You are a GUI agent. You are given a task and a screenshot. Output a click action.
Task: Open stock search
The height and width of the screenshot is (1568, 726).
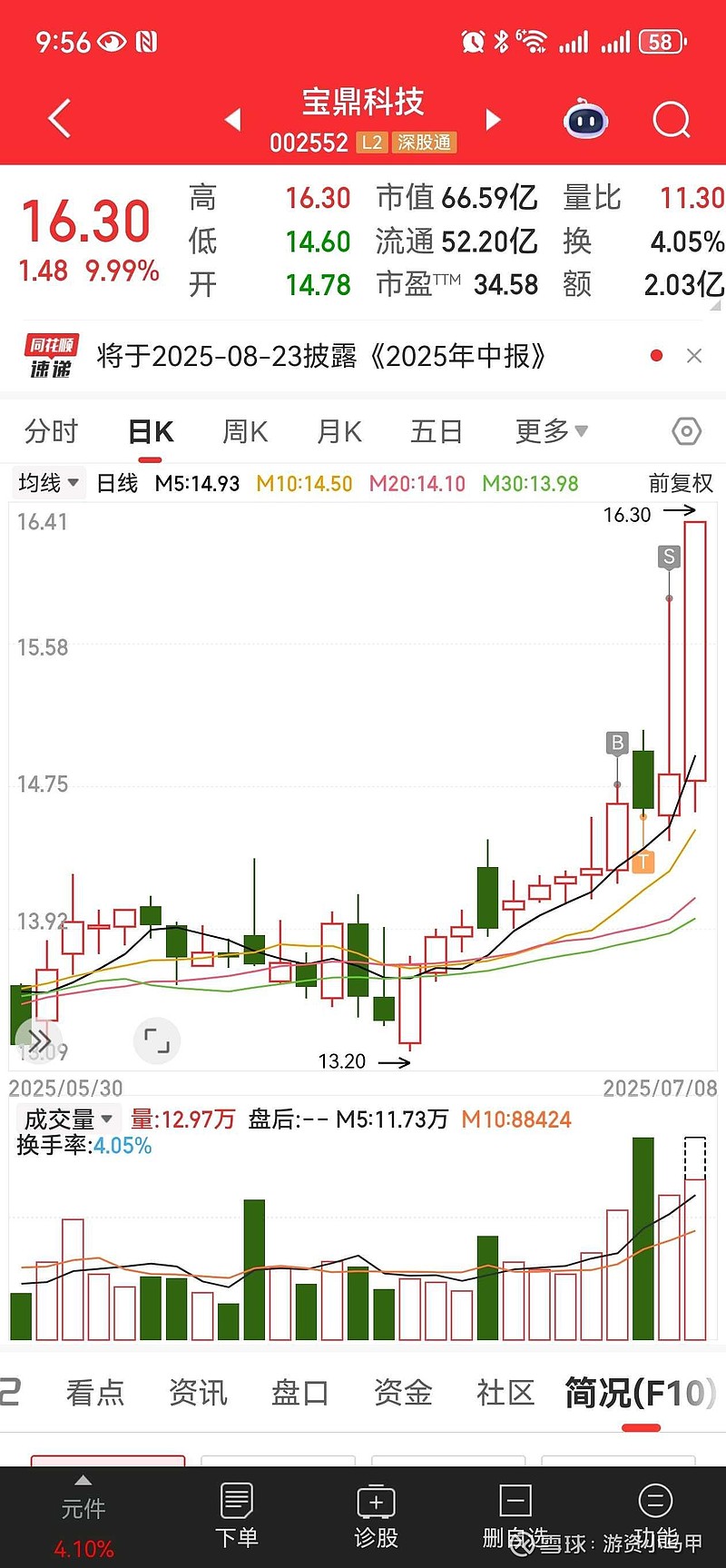coord(672,119)
